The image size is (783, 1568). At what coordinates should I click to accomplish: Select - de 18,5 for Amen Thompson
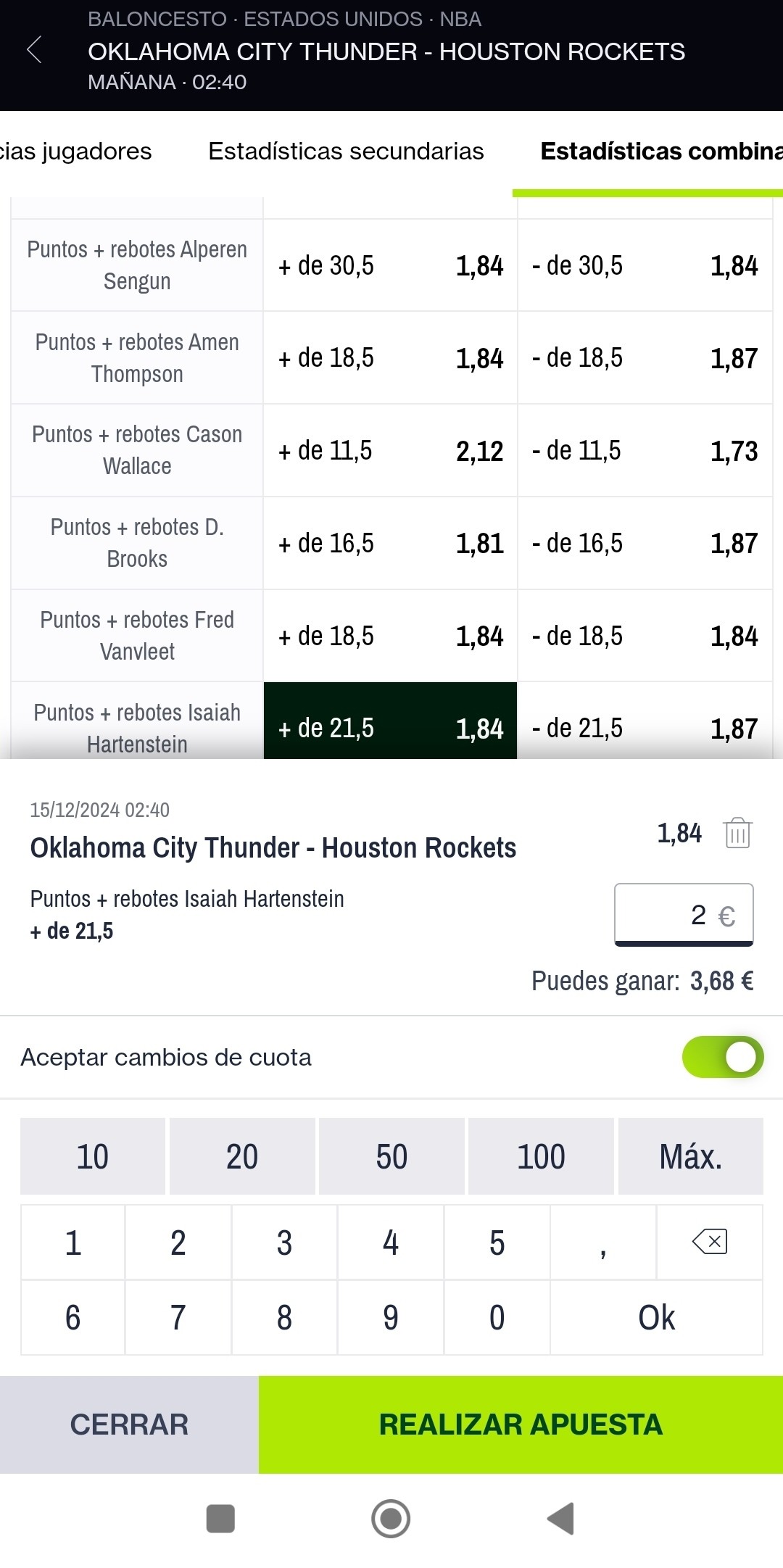pos(645,358)
